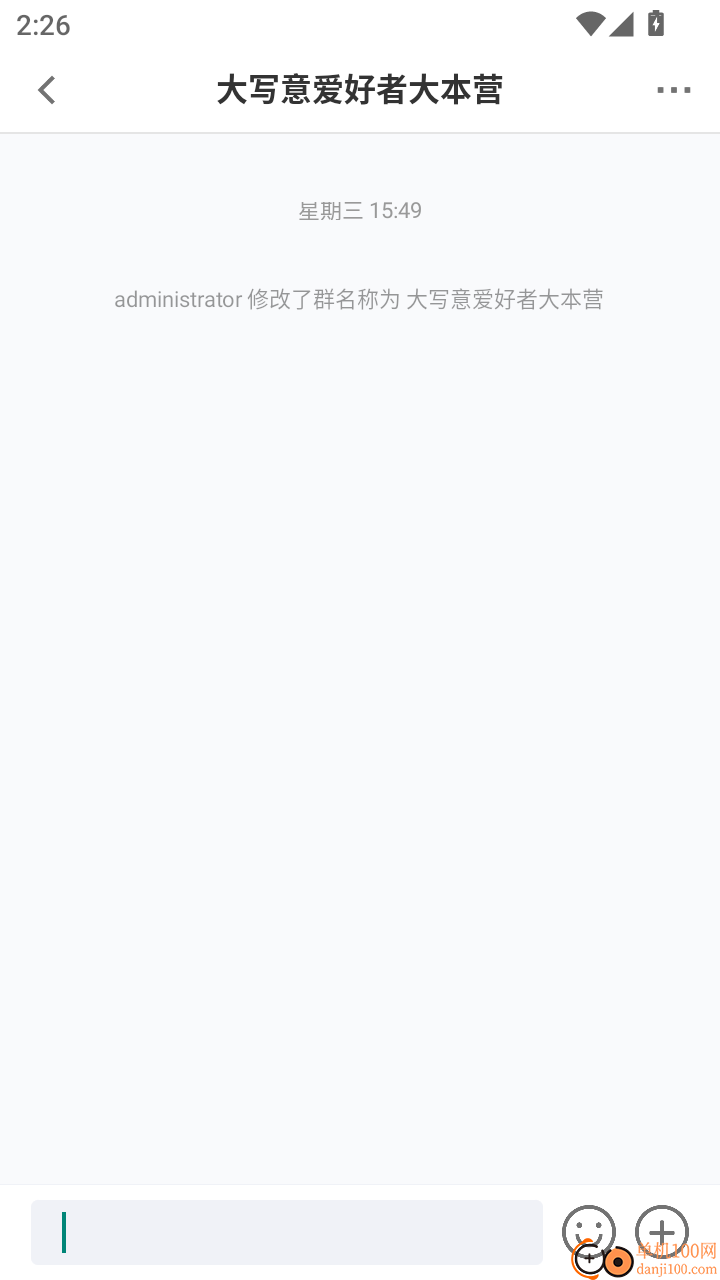This screenshot has width=720, height=1280.
Task: Open group chat settings via the ellipsis
Action: (x=673, y=90)
